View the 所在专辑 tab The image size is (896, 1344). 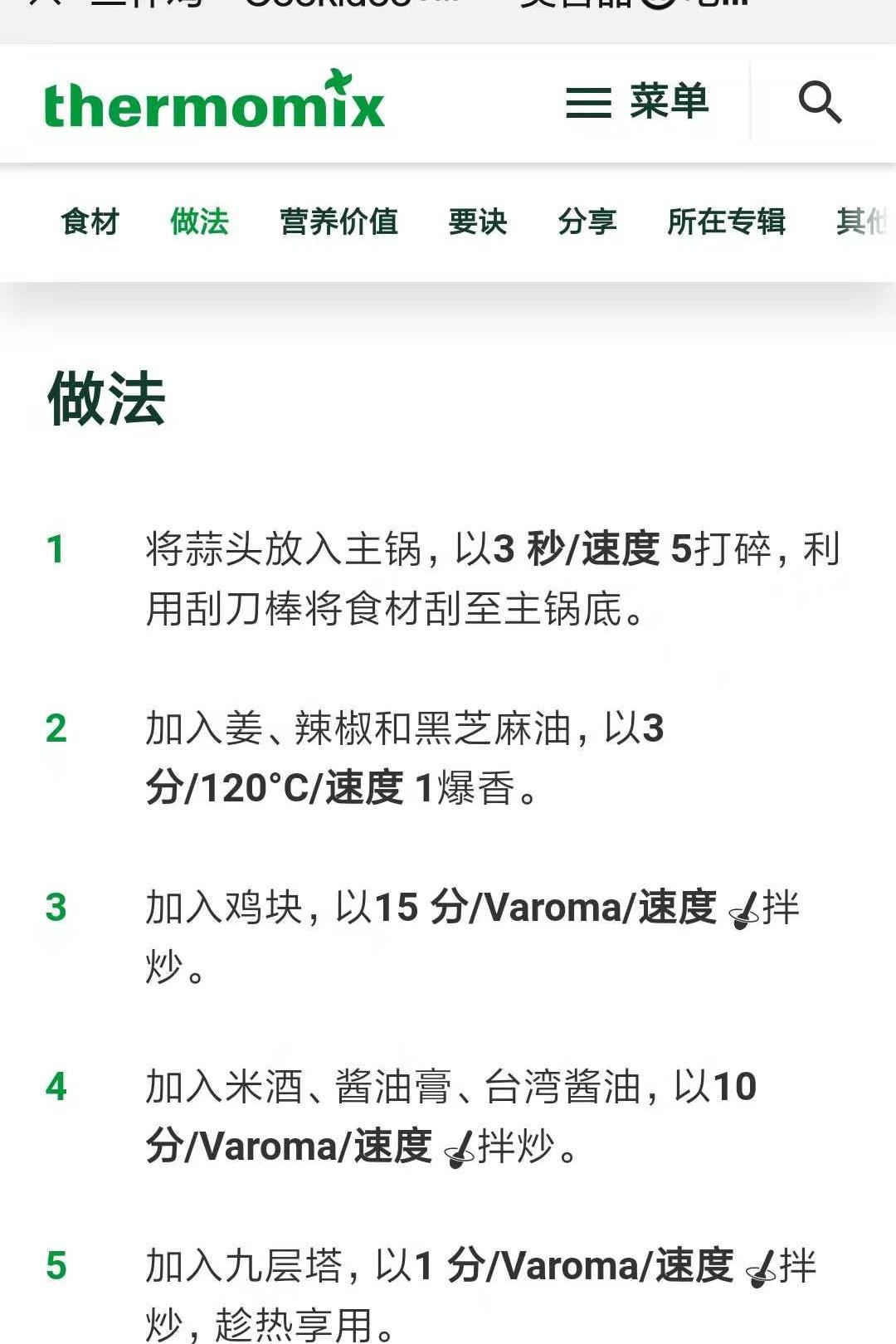click(726, 222)
